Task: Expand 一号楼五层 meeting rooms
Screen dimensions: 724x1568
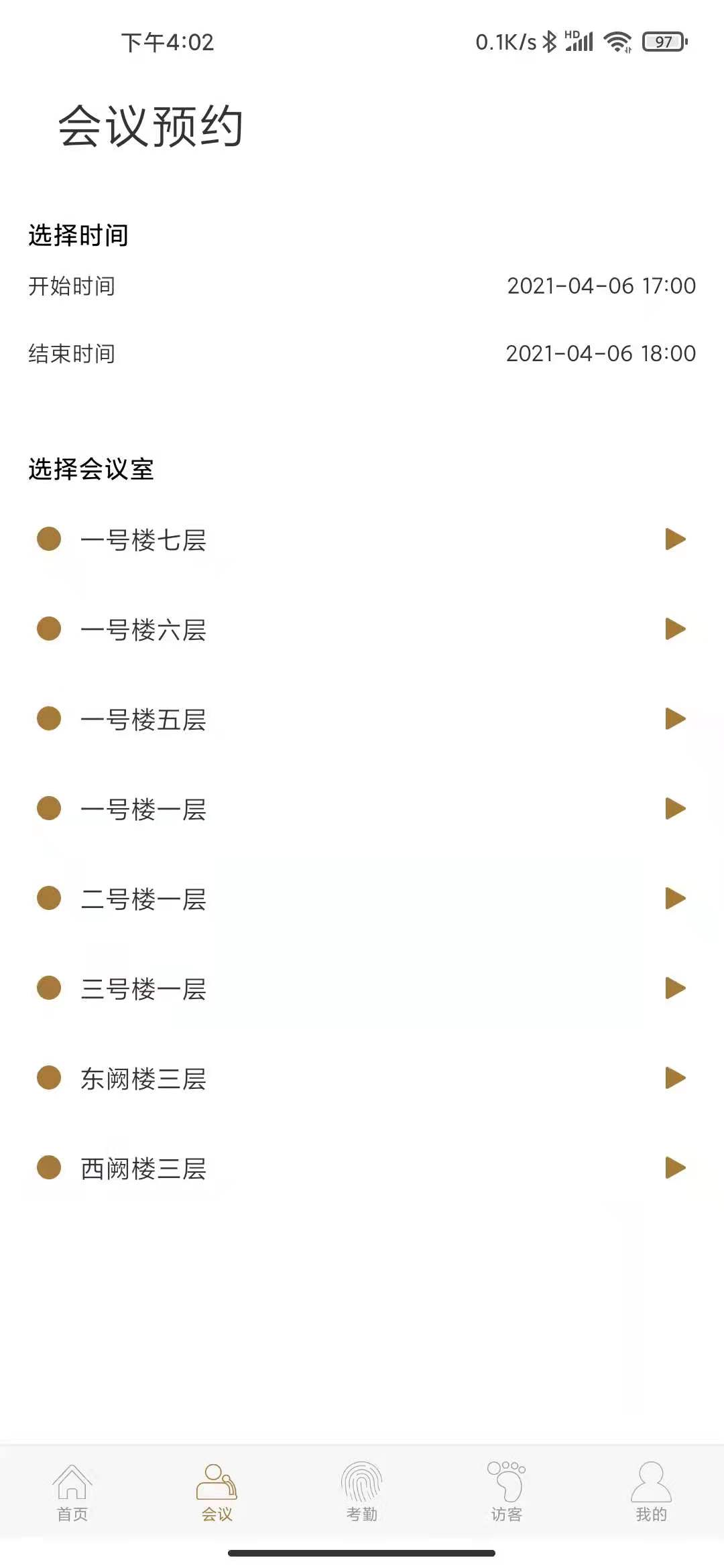Action: click(x=362, y=719)
